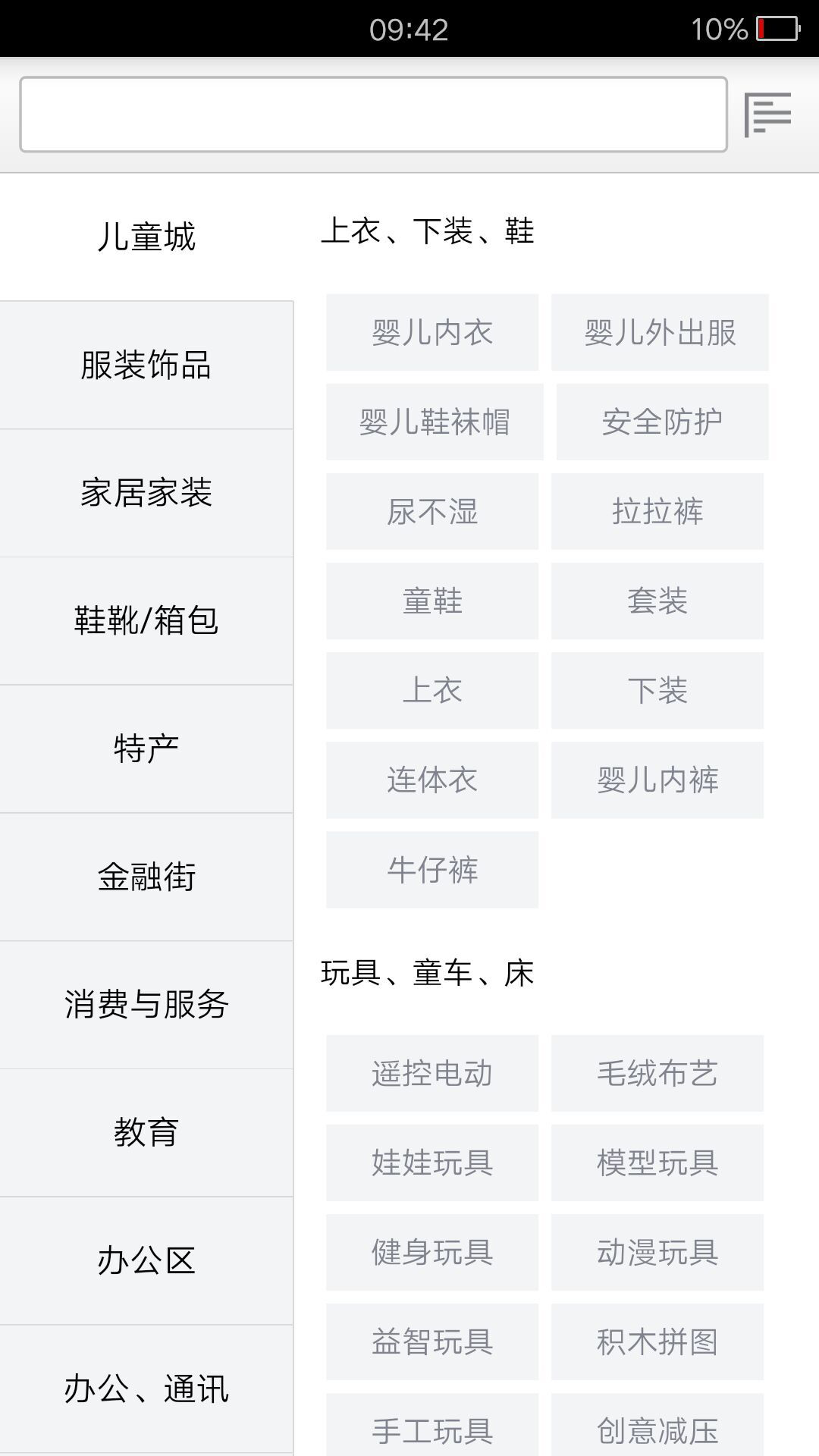Image resolution: width=819 pixels, height=1456 pixels.
Task: Select the 家居家装 category
Action: pyautogui.click(x=146, y=493)
